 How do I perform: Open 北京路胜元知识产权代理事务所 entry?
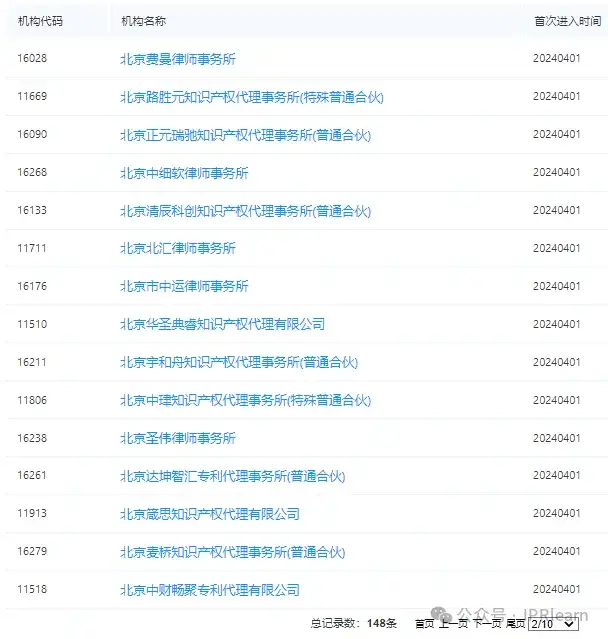click(x=251, y=97)
